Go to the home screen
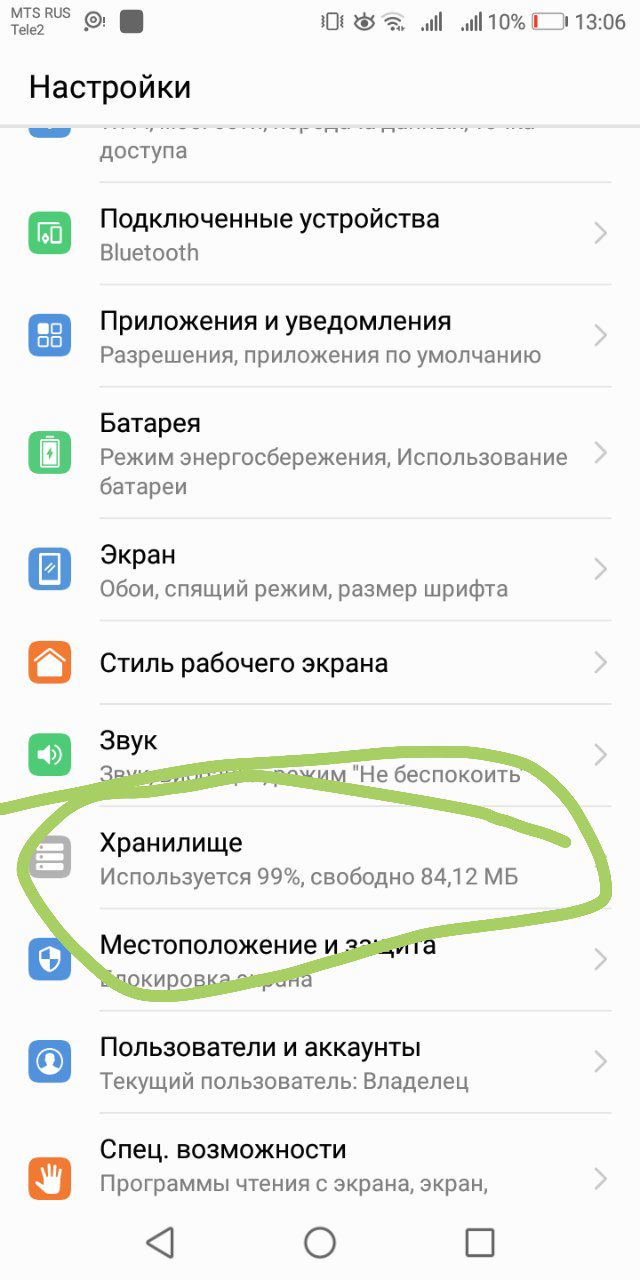 click(320, 1242)
